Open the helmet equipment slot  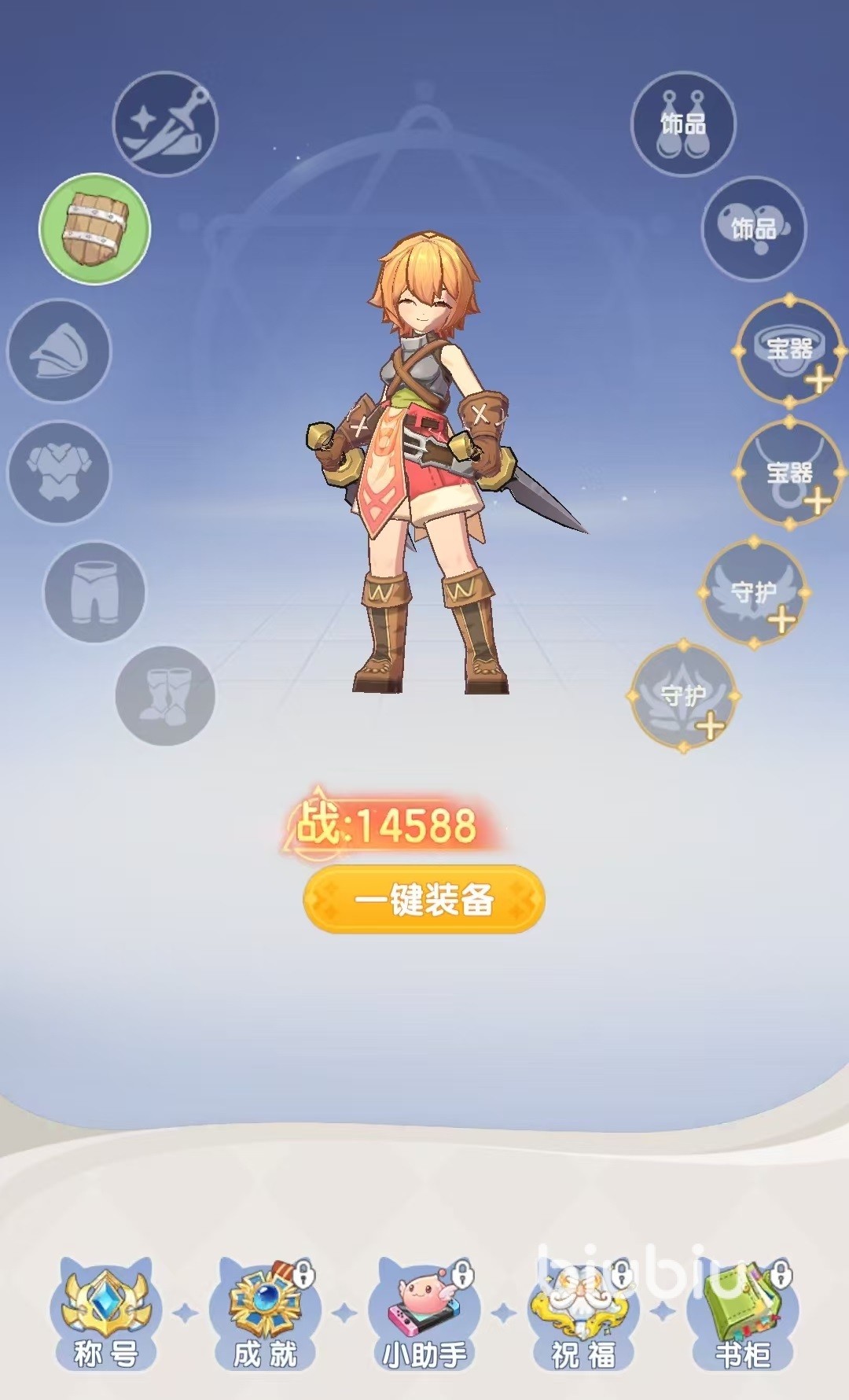(x=59, y=351)
